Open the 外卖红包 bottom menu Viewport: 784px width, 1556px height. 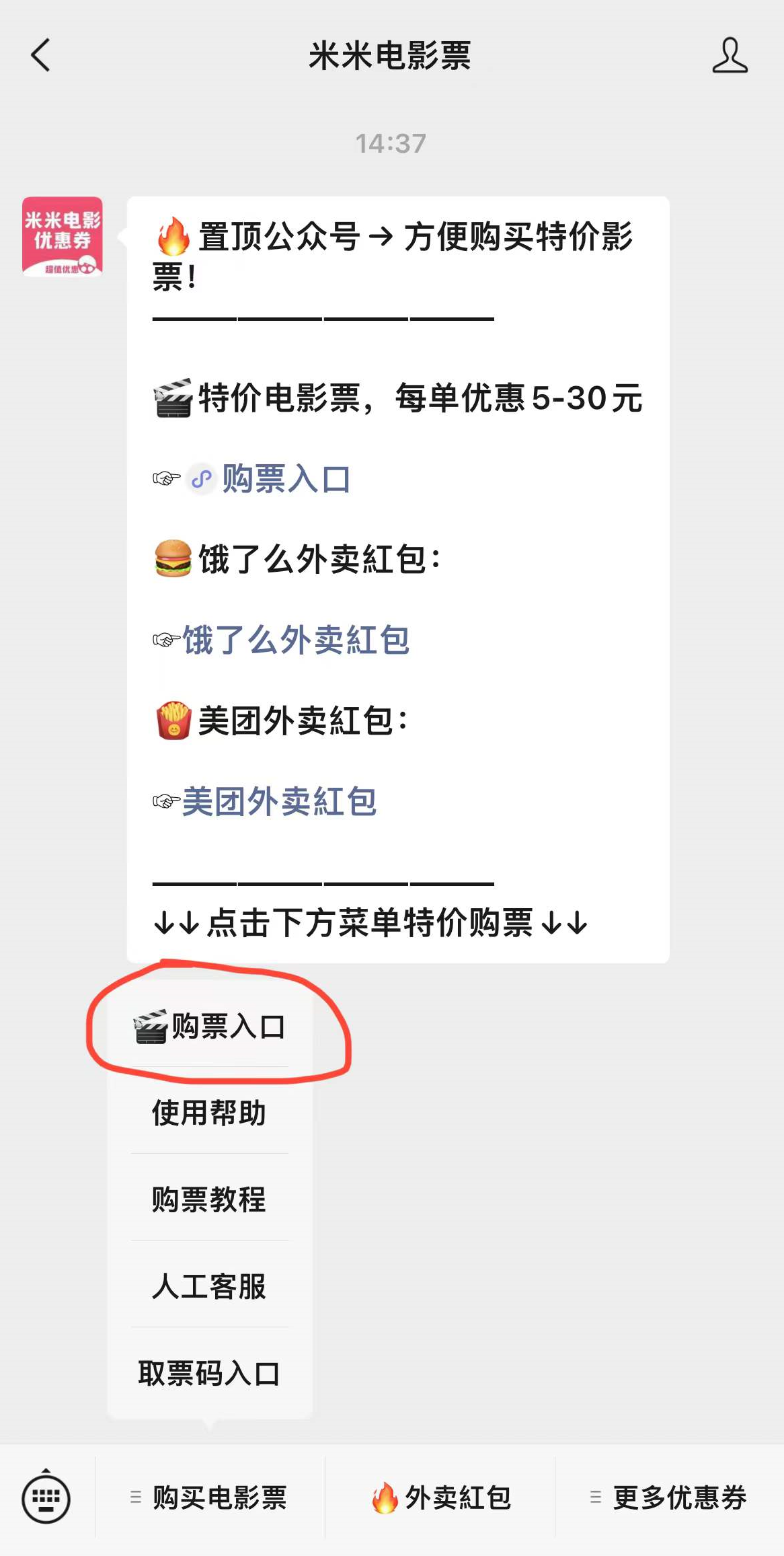click(x=441, y=1497)
